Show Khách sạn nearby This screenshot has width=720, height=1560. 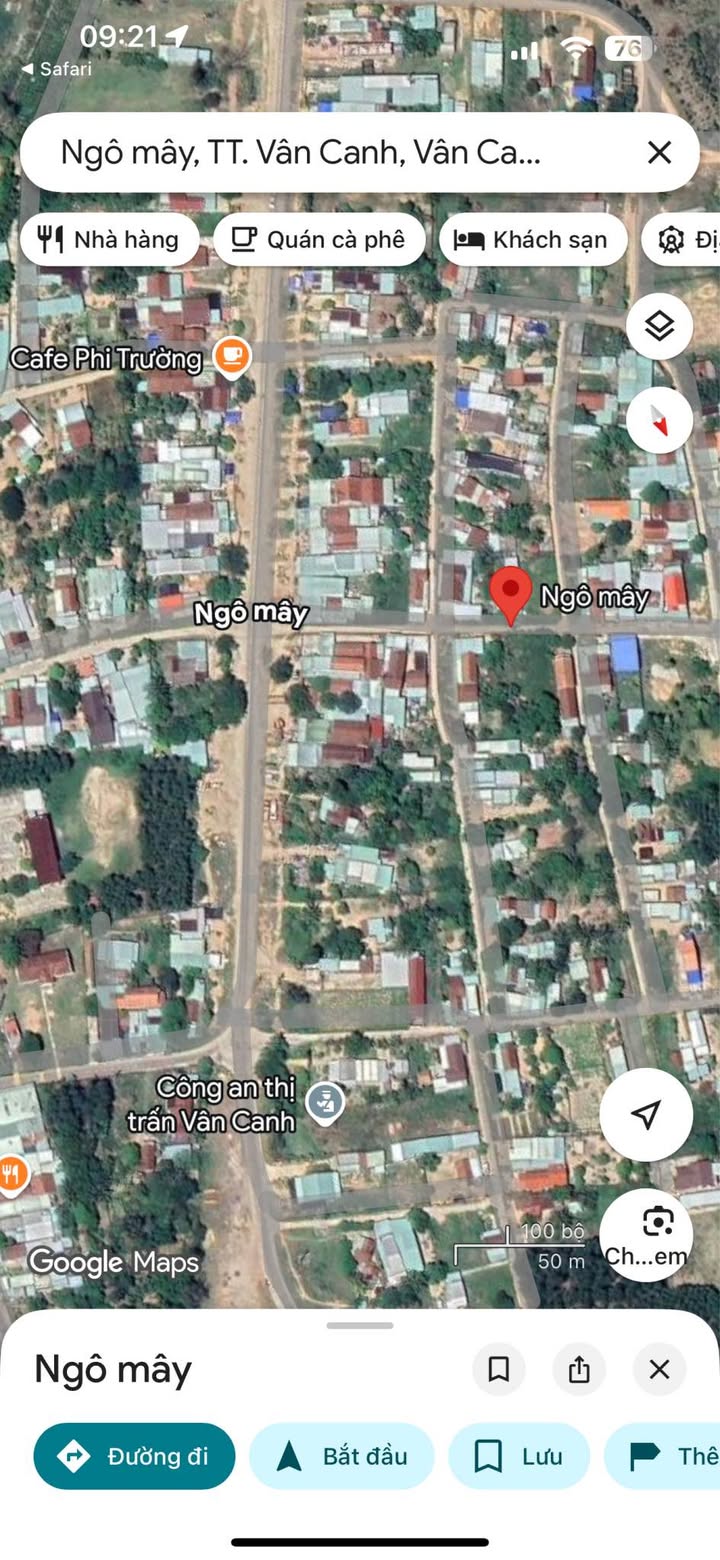pyautogui.click(x=532, y=240)
